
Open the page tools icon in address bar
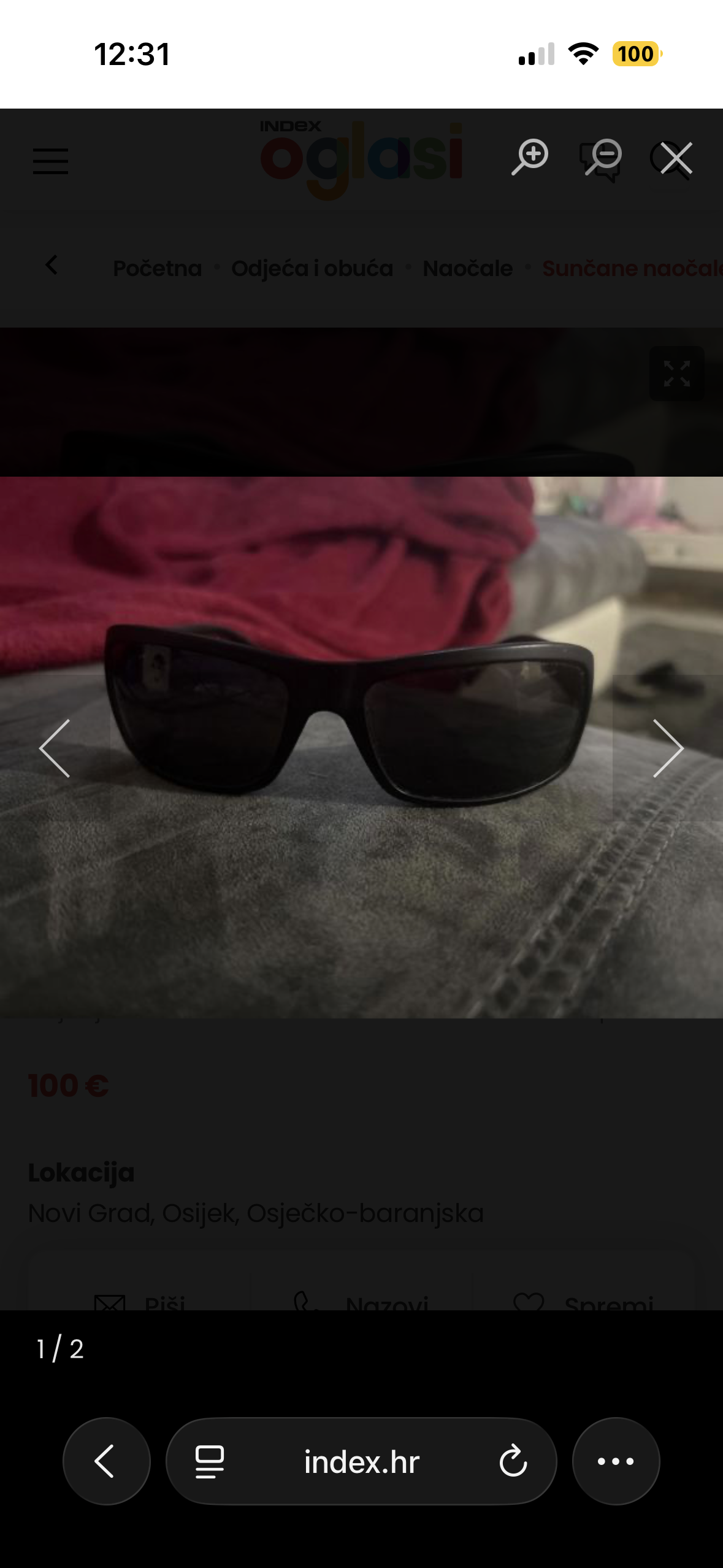[x=210, y=1461]
